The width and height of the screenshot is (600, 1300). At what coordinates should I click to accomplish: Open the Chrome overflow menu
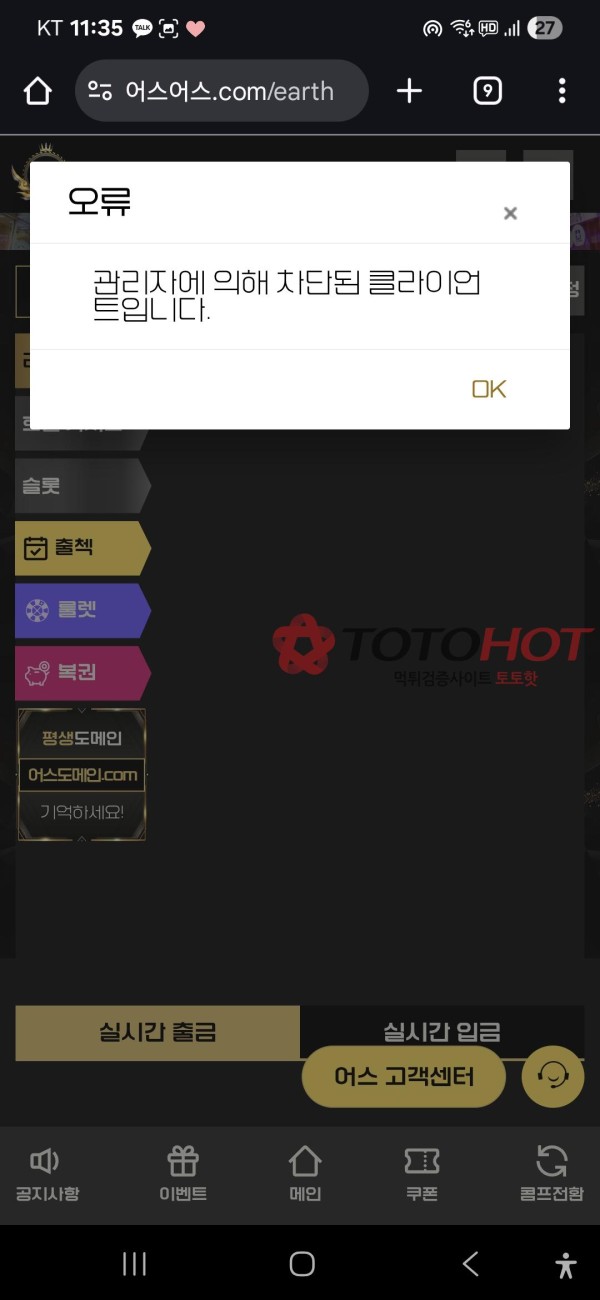[562, 91]
